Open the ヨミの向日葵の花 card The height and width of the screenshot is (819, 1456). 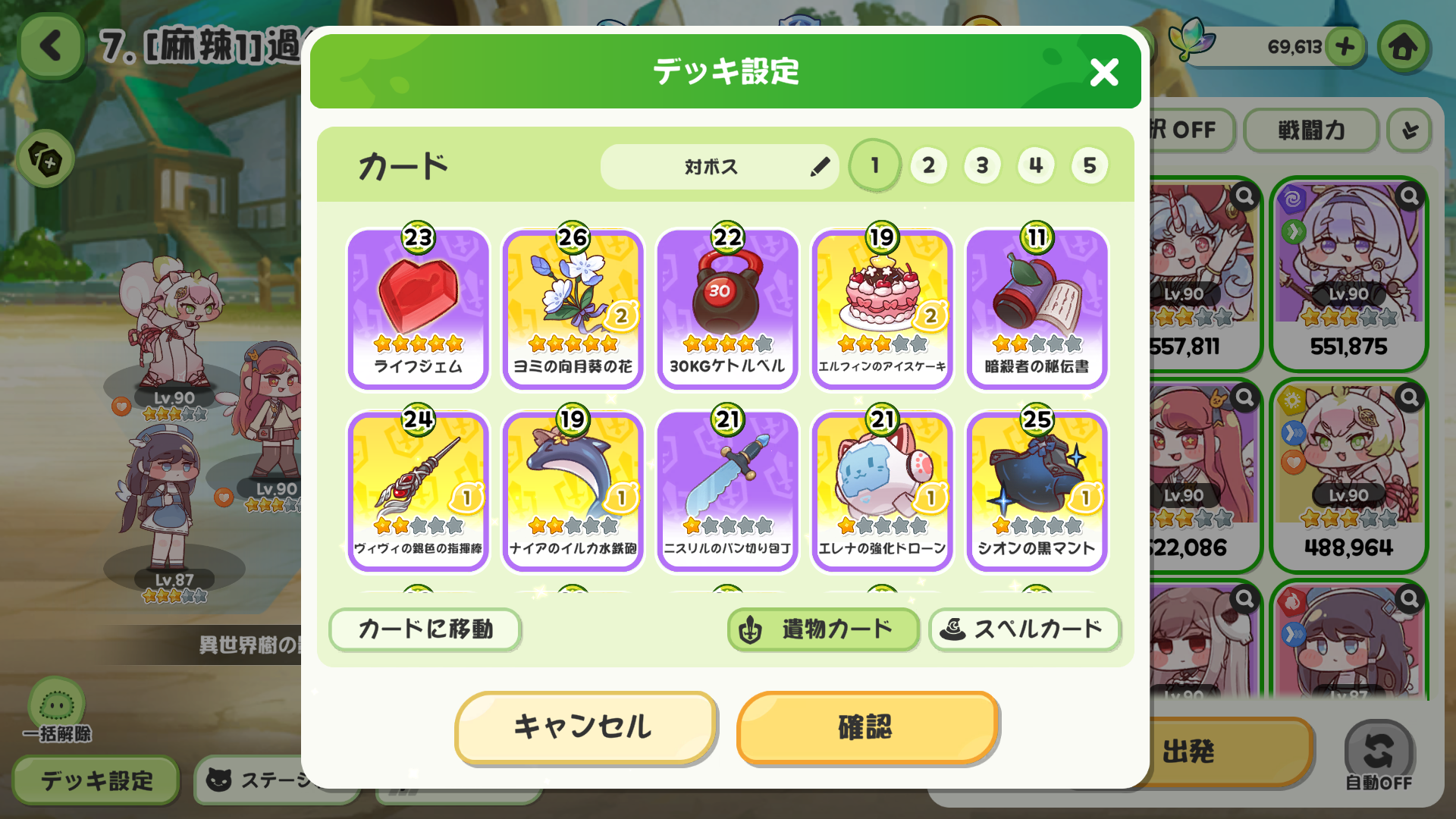(573, 309)
